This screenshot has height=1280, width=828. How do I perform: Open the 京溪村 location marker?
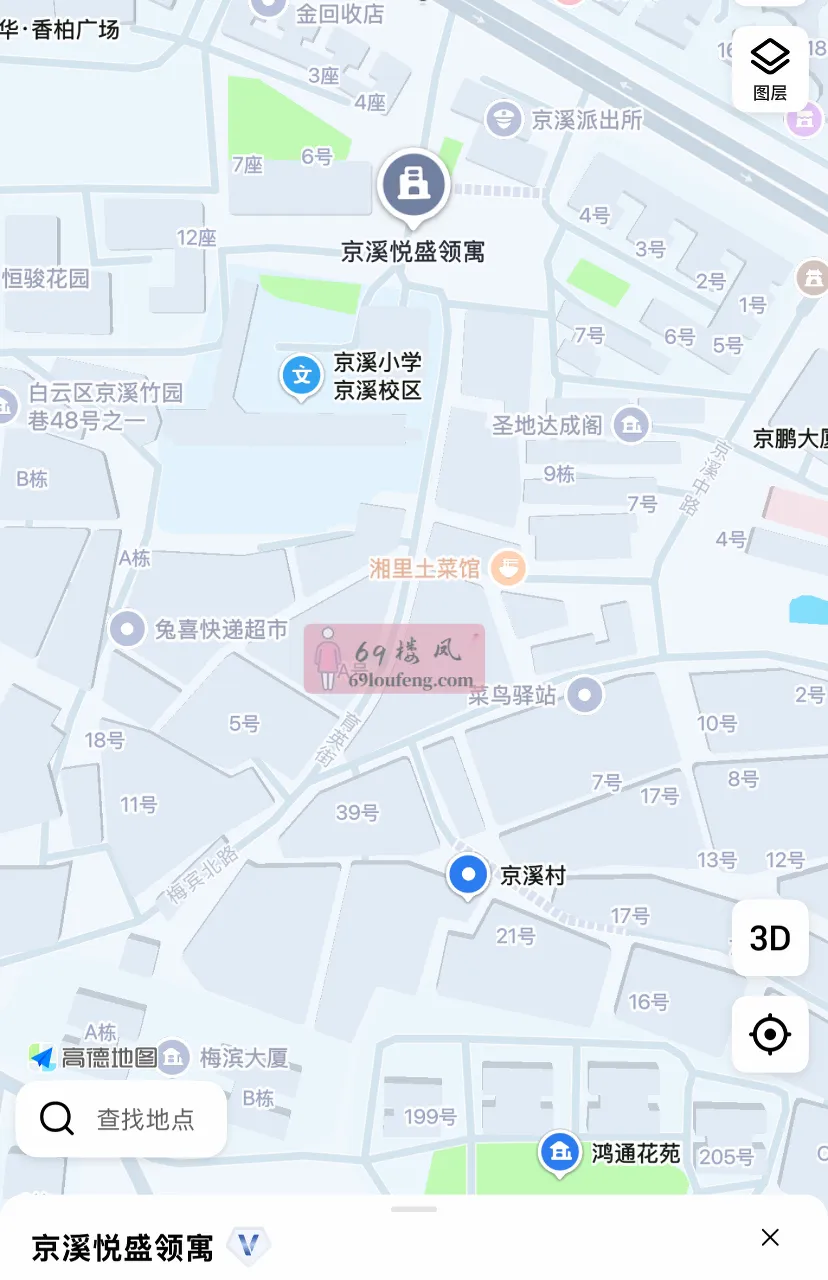tap(467, 874)
